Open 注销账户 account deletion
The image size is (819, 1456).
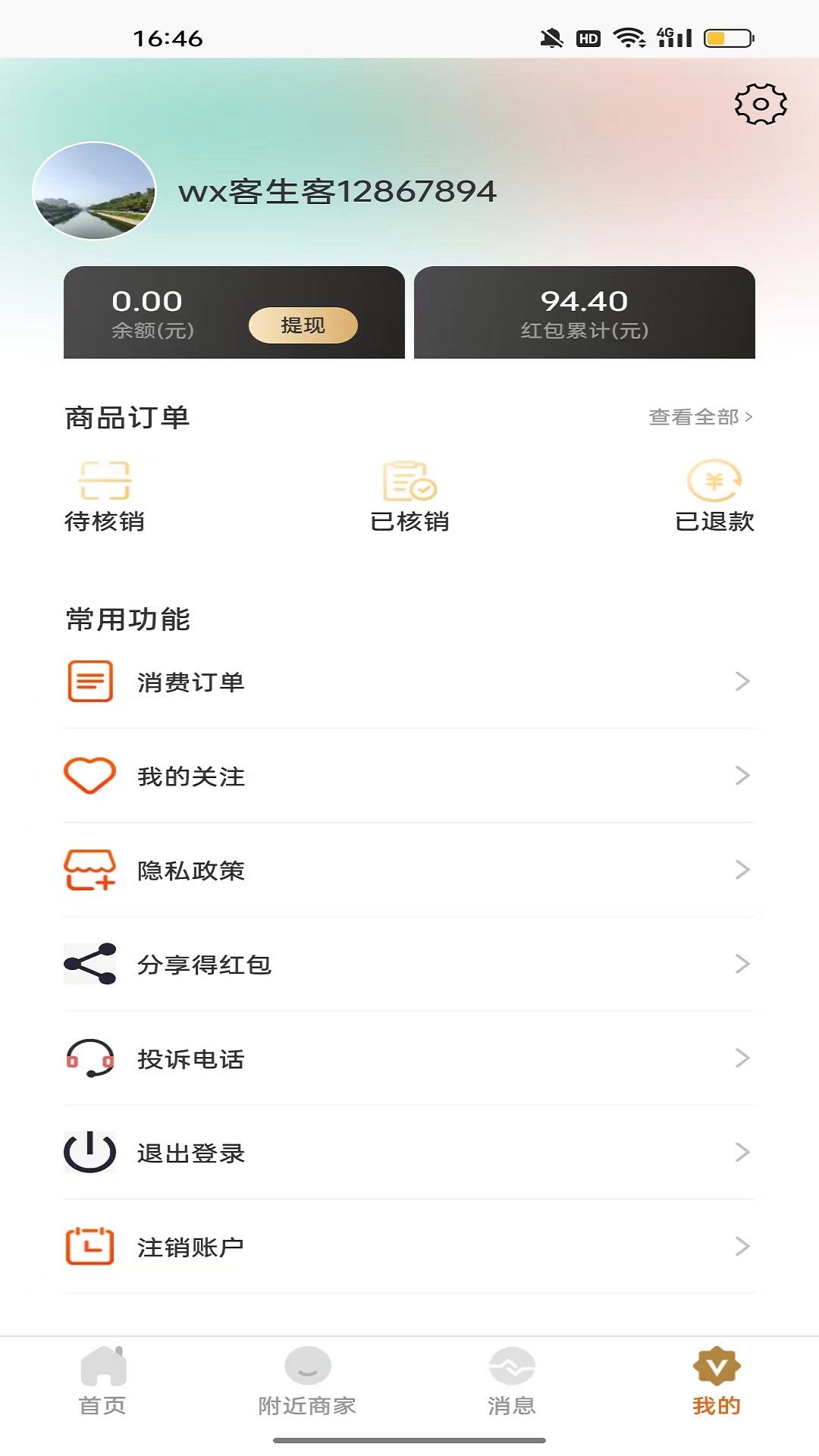[x=409, y=1247]
